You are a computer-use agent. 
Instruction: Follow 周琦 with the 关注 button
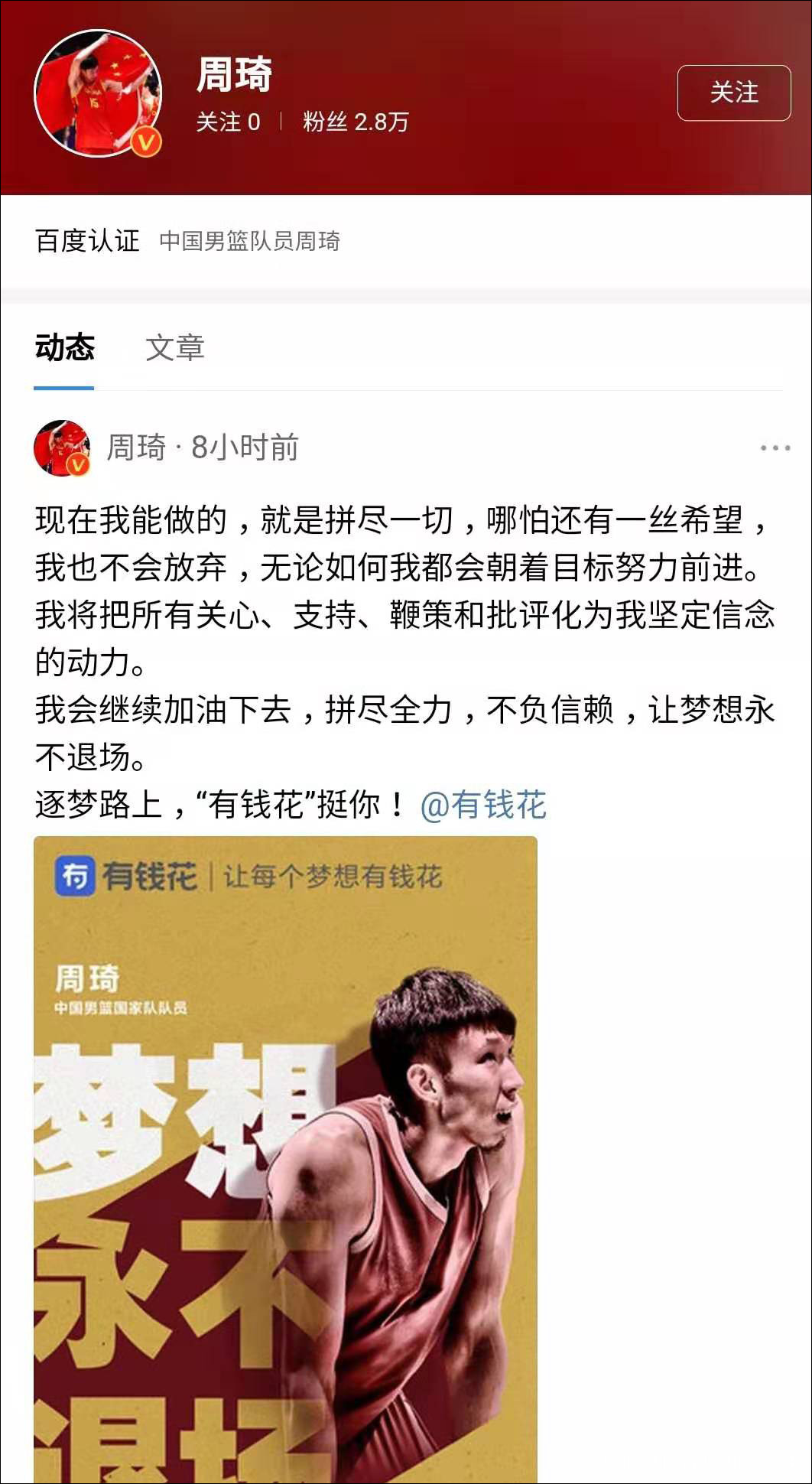pos(733,93)
